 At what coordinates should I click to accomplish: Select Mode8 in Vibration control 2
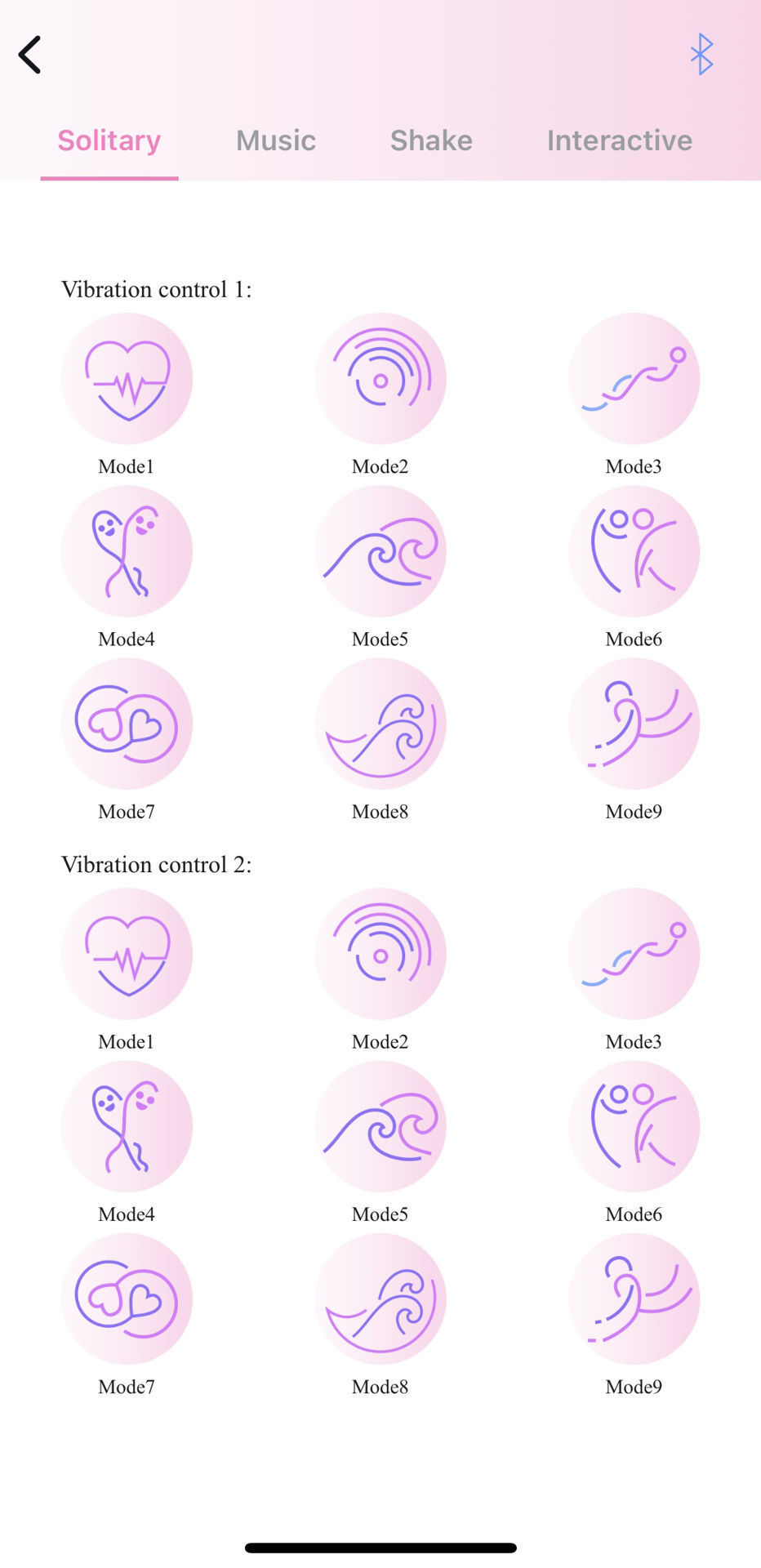tap(380, 1298)
